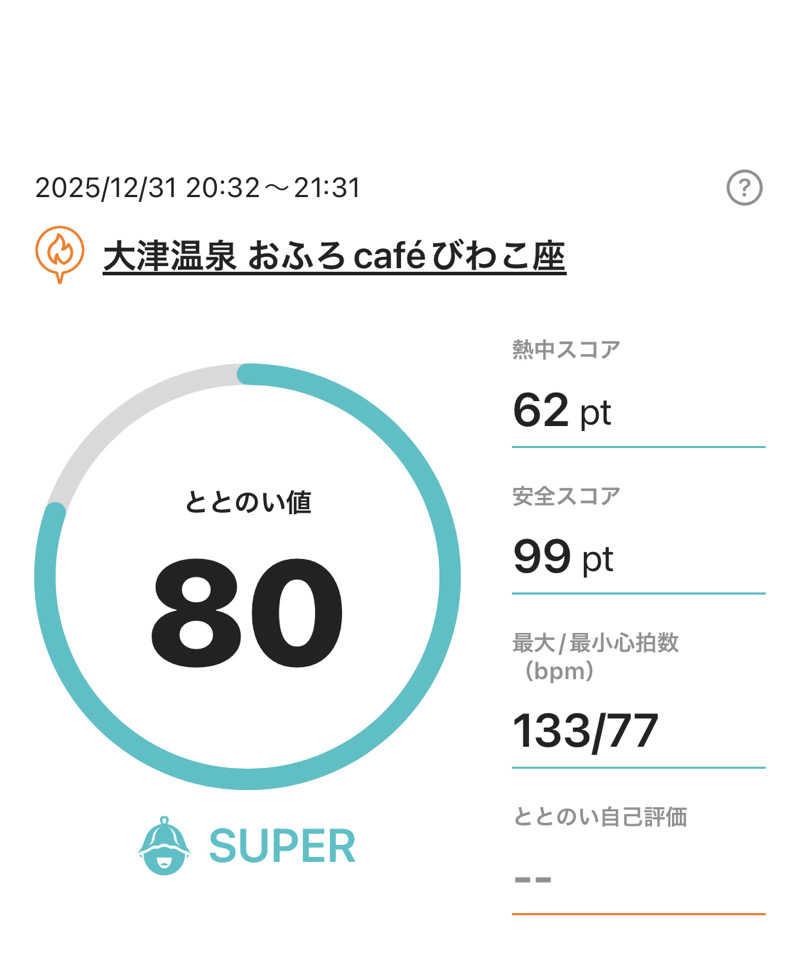Open the help icon at top right
The image size is (800, 968).
coord(742,185)
